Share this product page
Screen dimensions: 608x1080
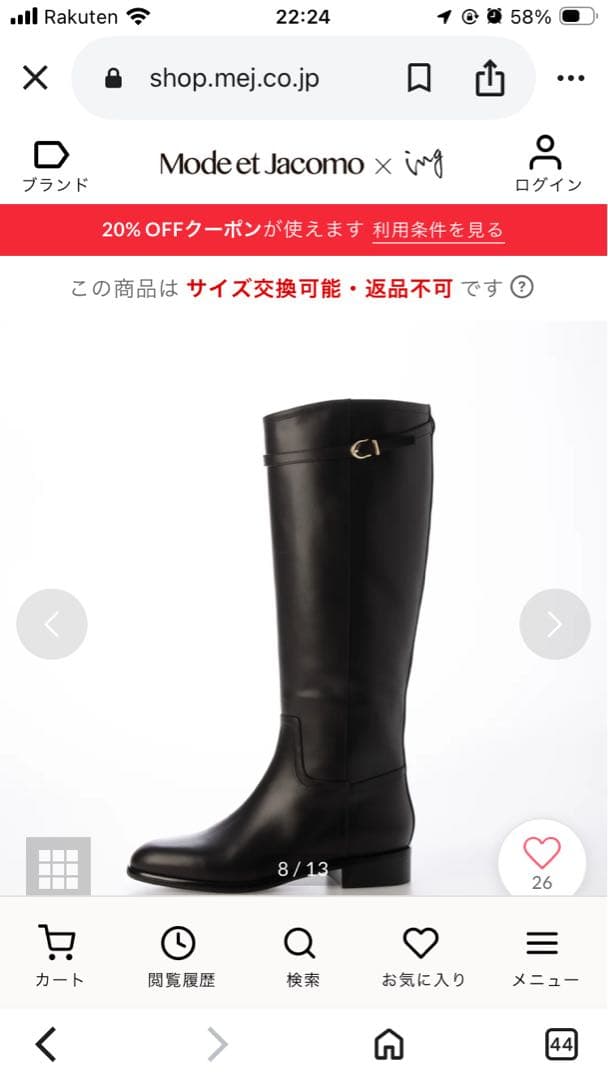tap(490, 78)
